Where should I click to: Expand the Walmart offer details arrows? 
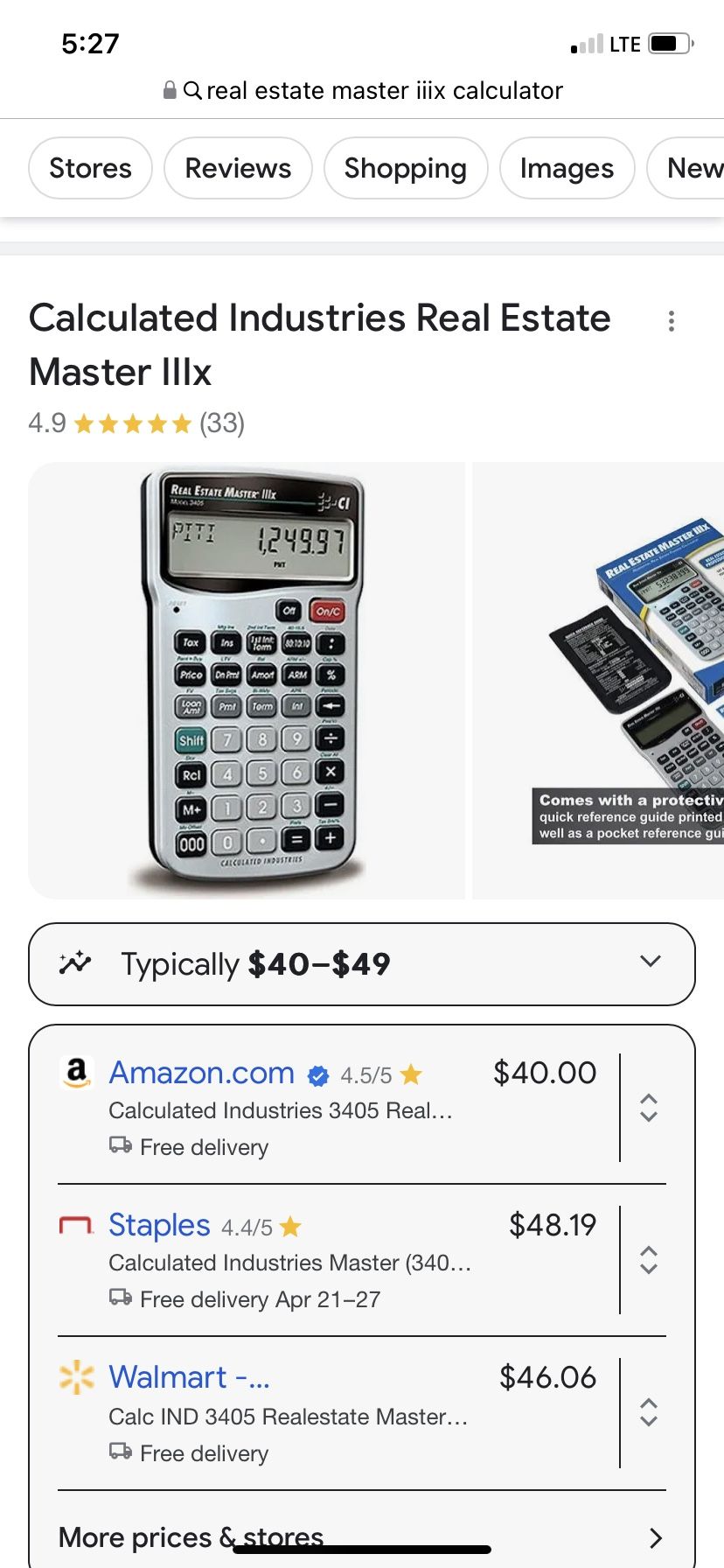(x=649, y=1412)
